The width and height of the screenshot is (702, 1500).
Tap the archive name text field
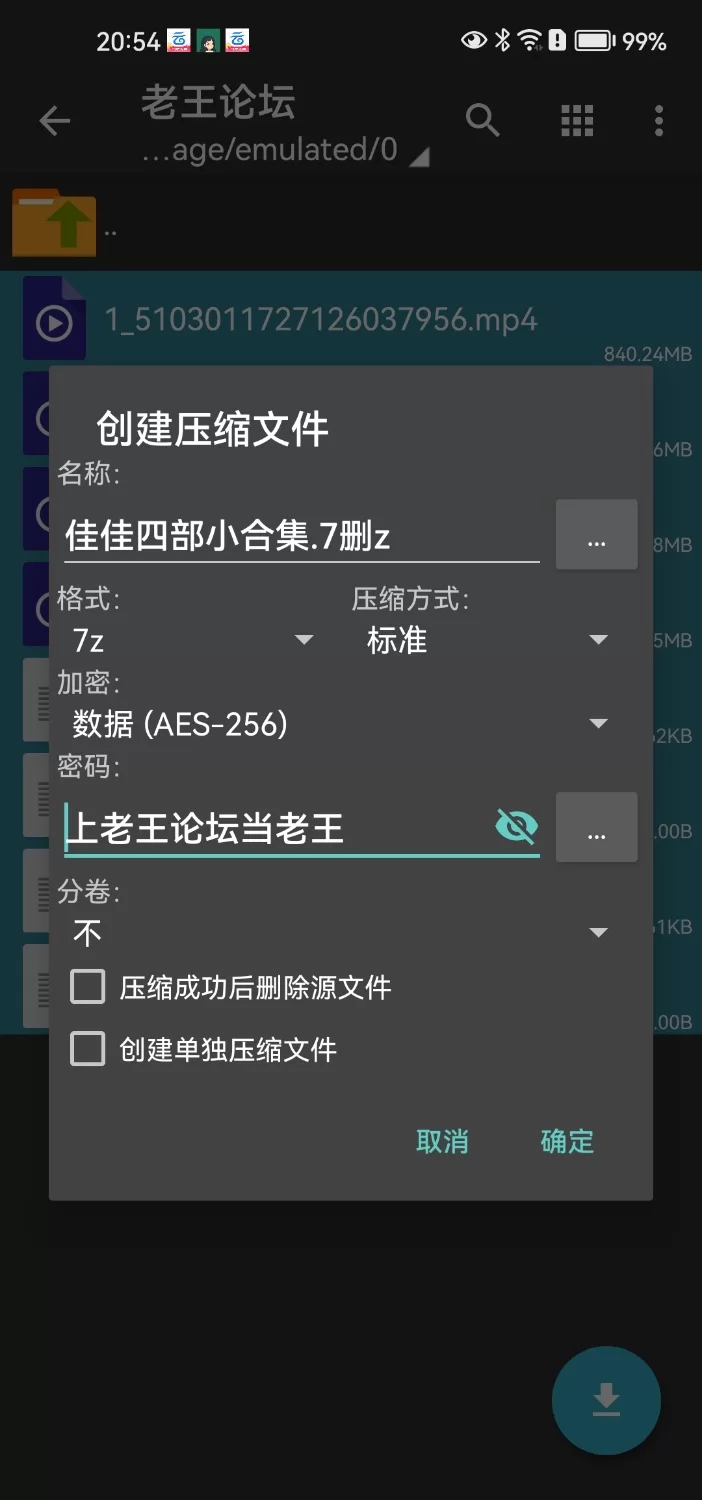[x=300, y=537]
